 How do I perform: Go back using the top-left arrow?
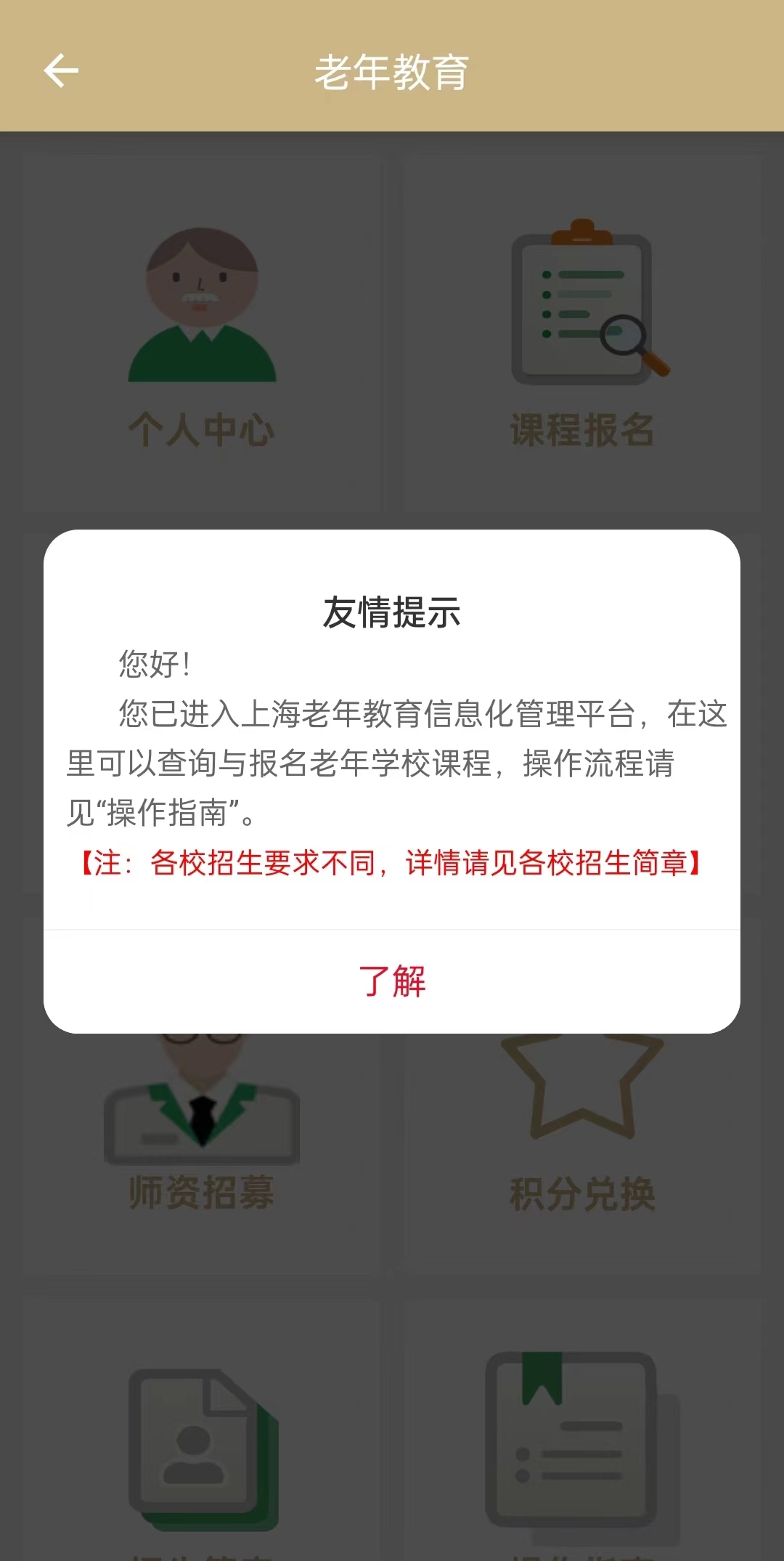coord(61,71)
